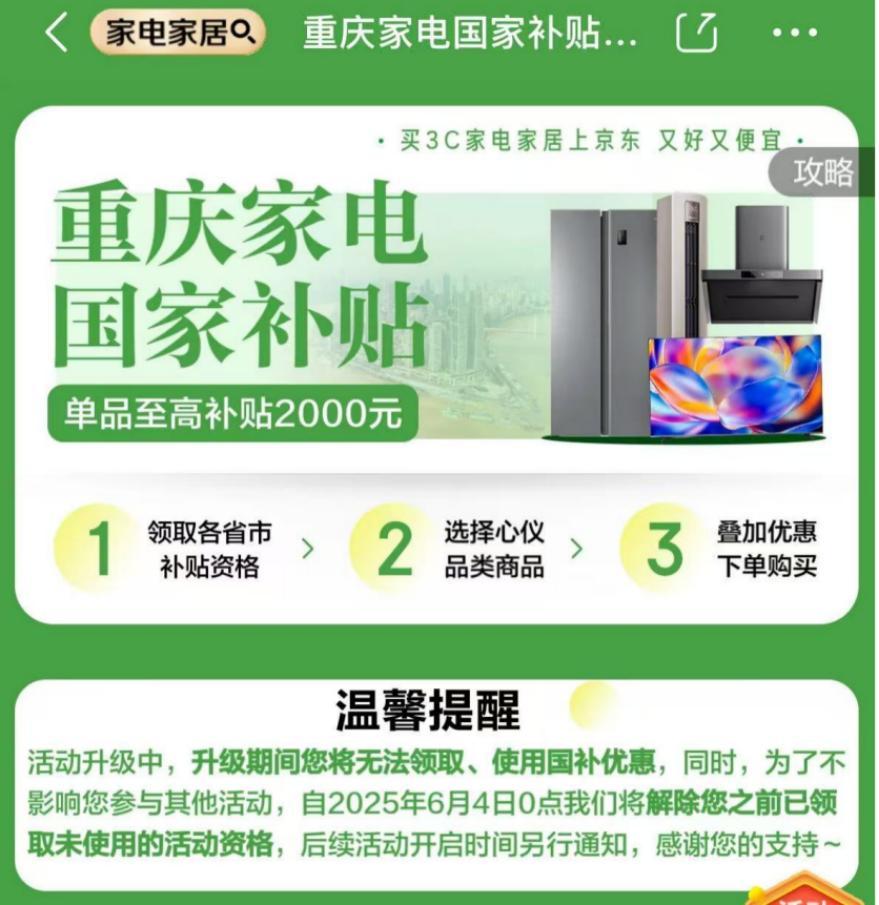The image size is (879, 905).
Task: Open the three-dot overflow menu
Action: pos(795,34)
